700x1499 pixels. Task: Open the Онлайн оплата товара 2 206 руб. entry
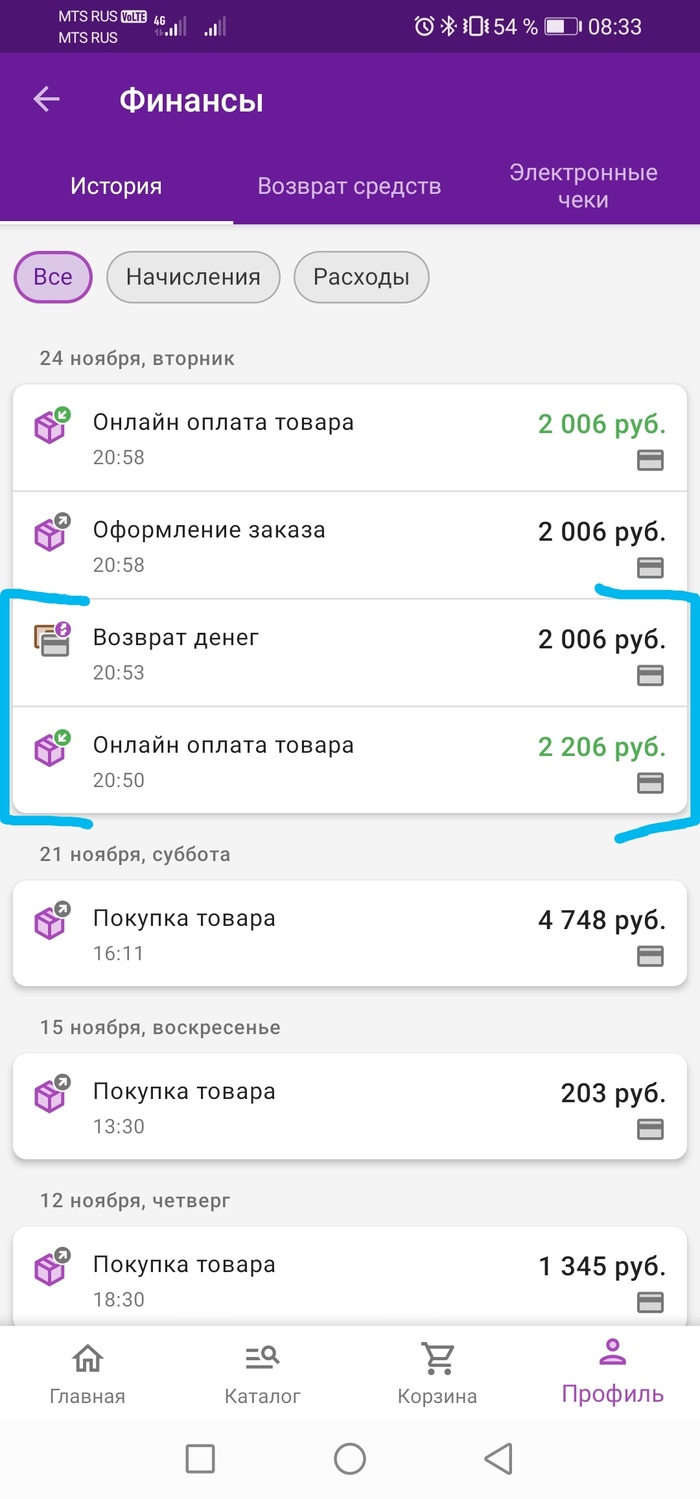tap(349, 760)
